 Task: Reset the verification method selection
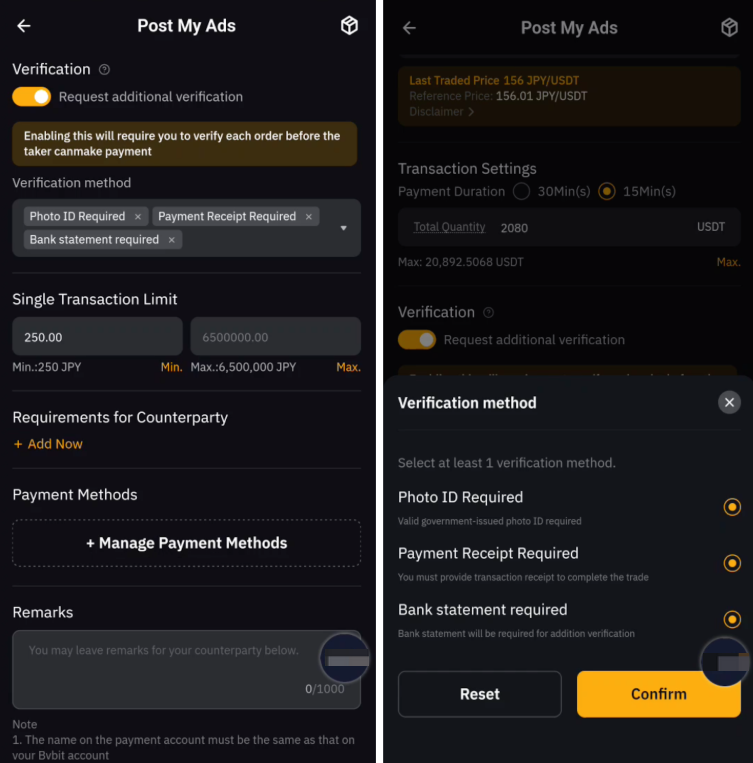point(479,694)
